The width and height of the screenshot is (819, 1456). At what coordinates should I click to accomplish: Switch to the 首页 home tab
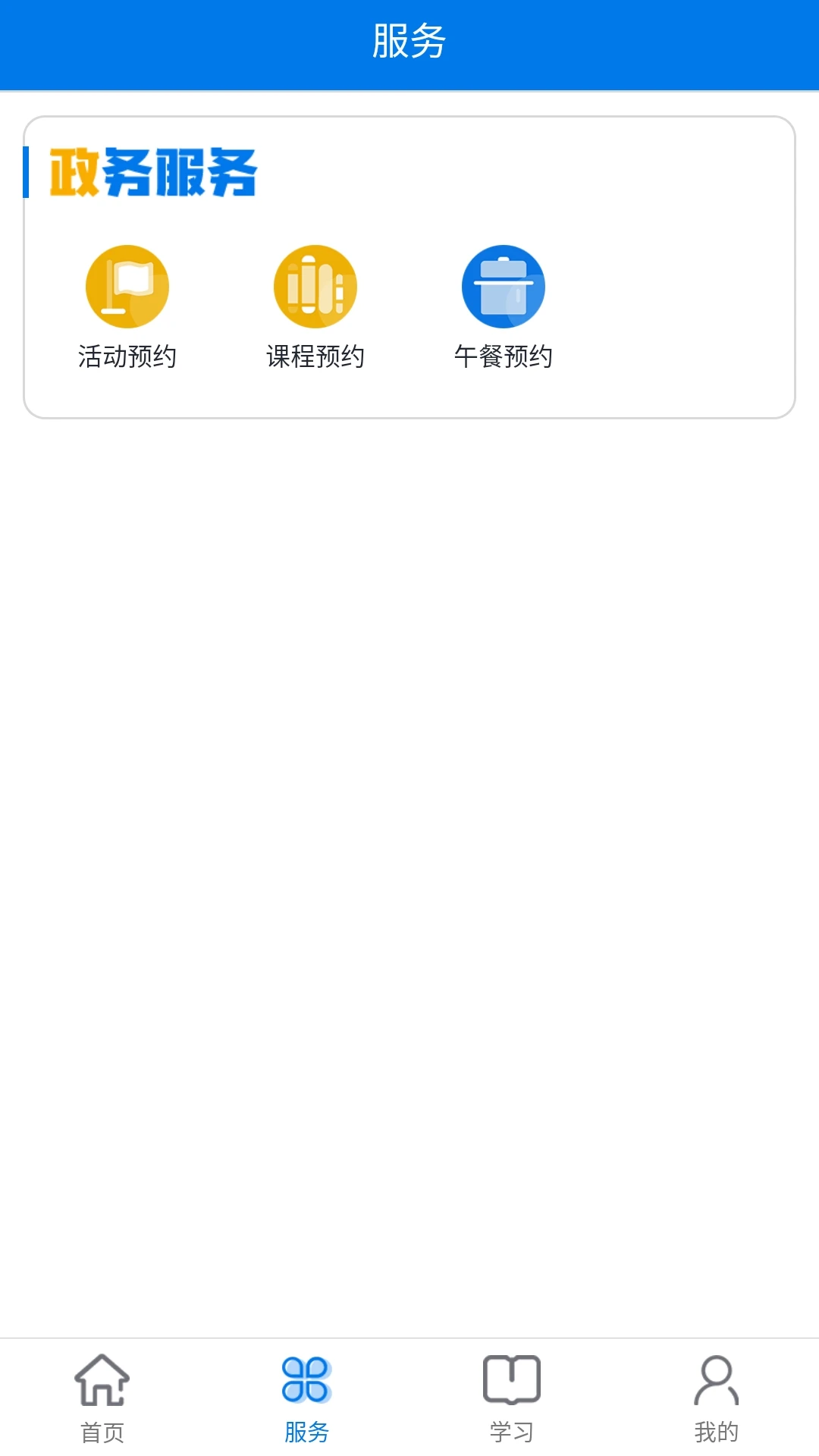click(102, 1397)
